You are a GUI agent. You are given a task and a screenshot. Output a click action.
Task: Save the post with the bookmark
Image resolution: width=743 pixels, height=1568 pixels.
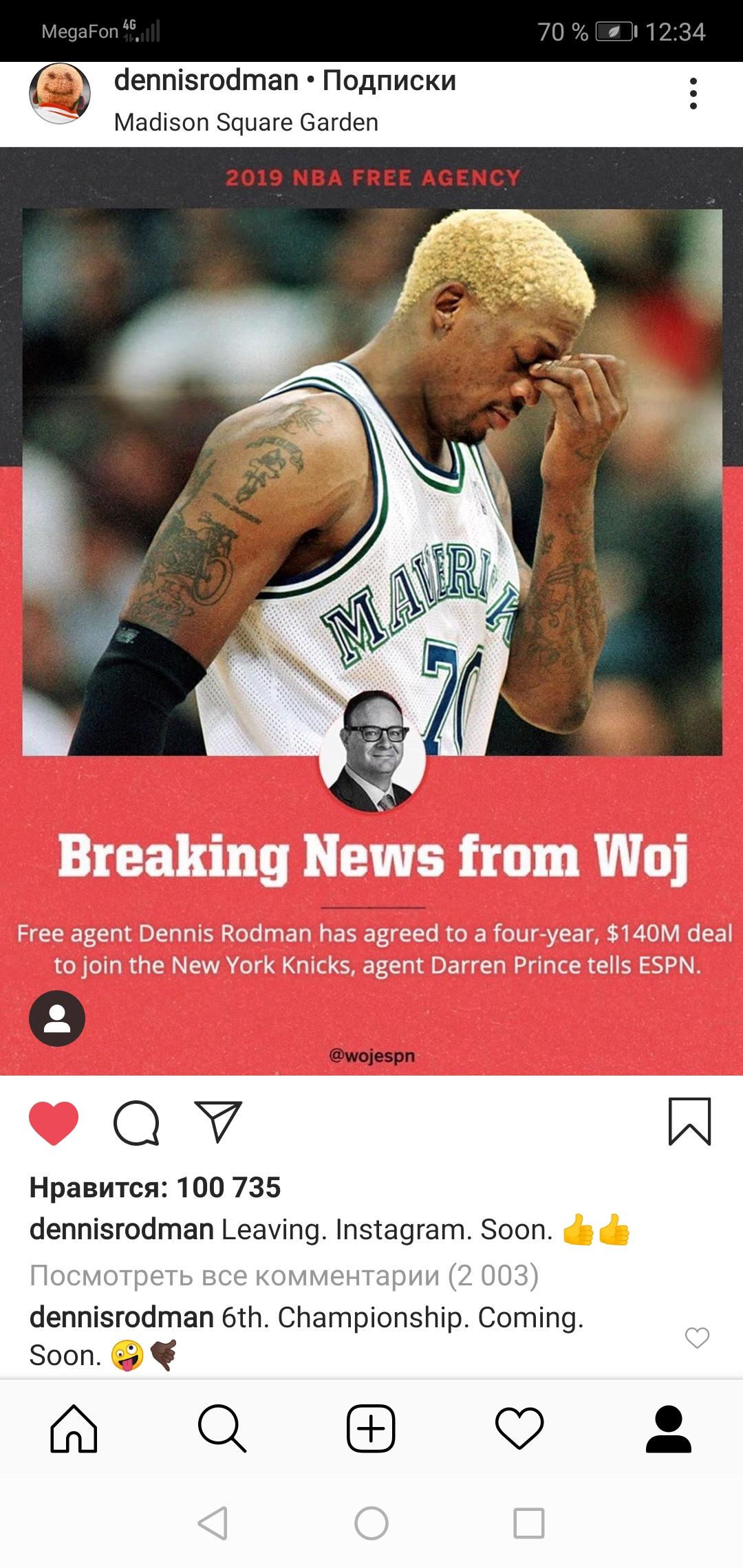689,1122
